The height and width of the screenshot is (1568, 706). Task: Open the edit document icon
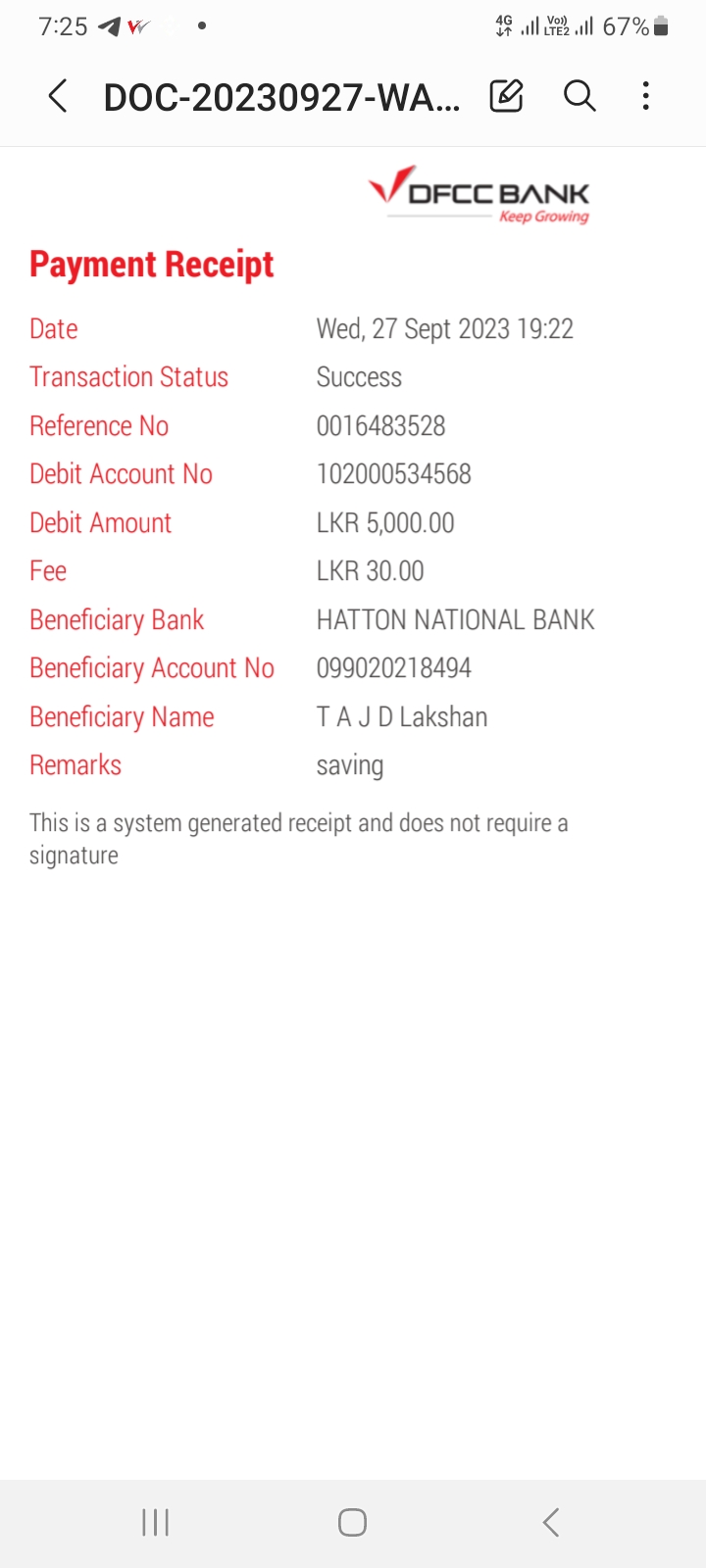click(506, 96)
